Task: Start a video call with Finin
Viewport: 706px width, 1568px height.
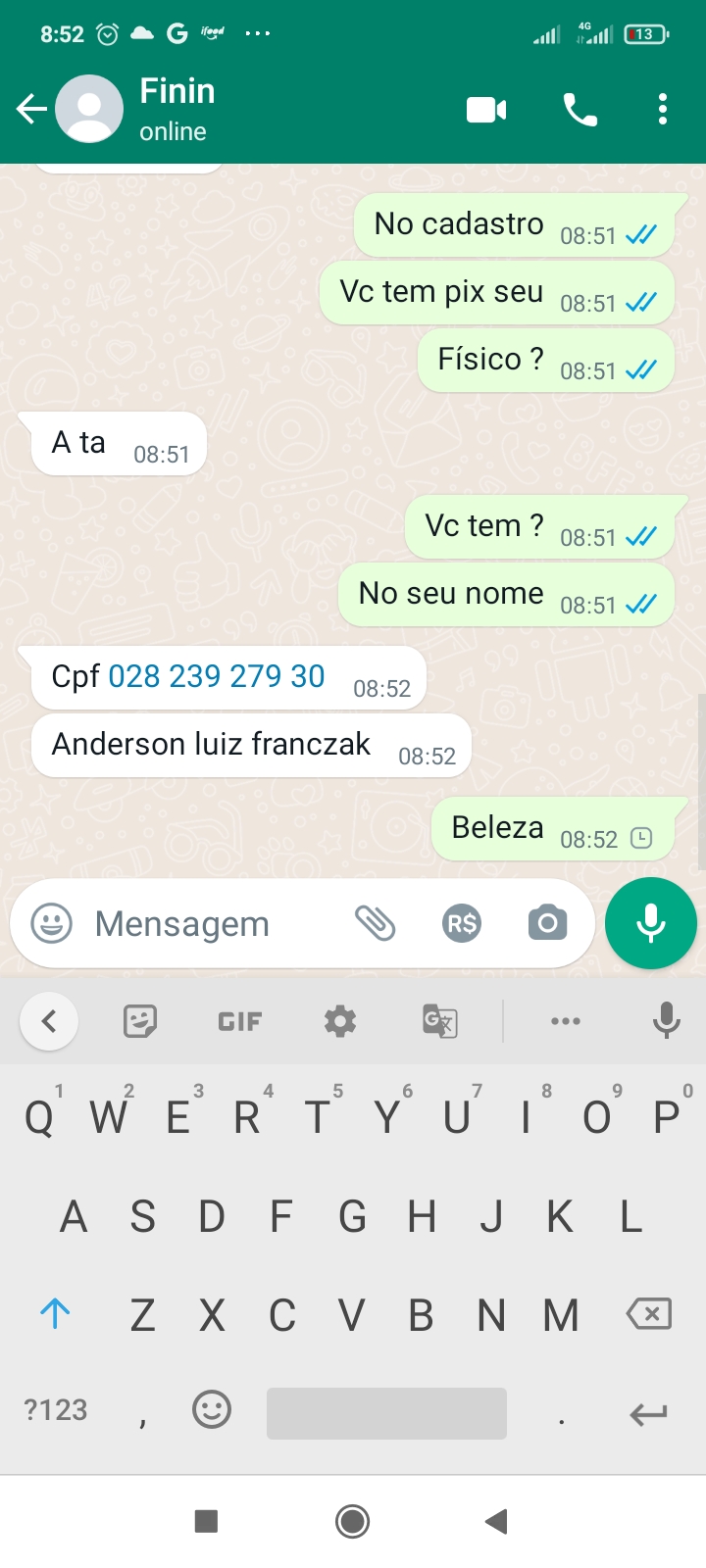Action: pyautogui.click(x=485, y=110)
